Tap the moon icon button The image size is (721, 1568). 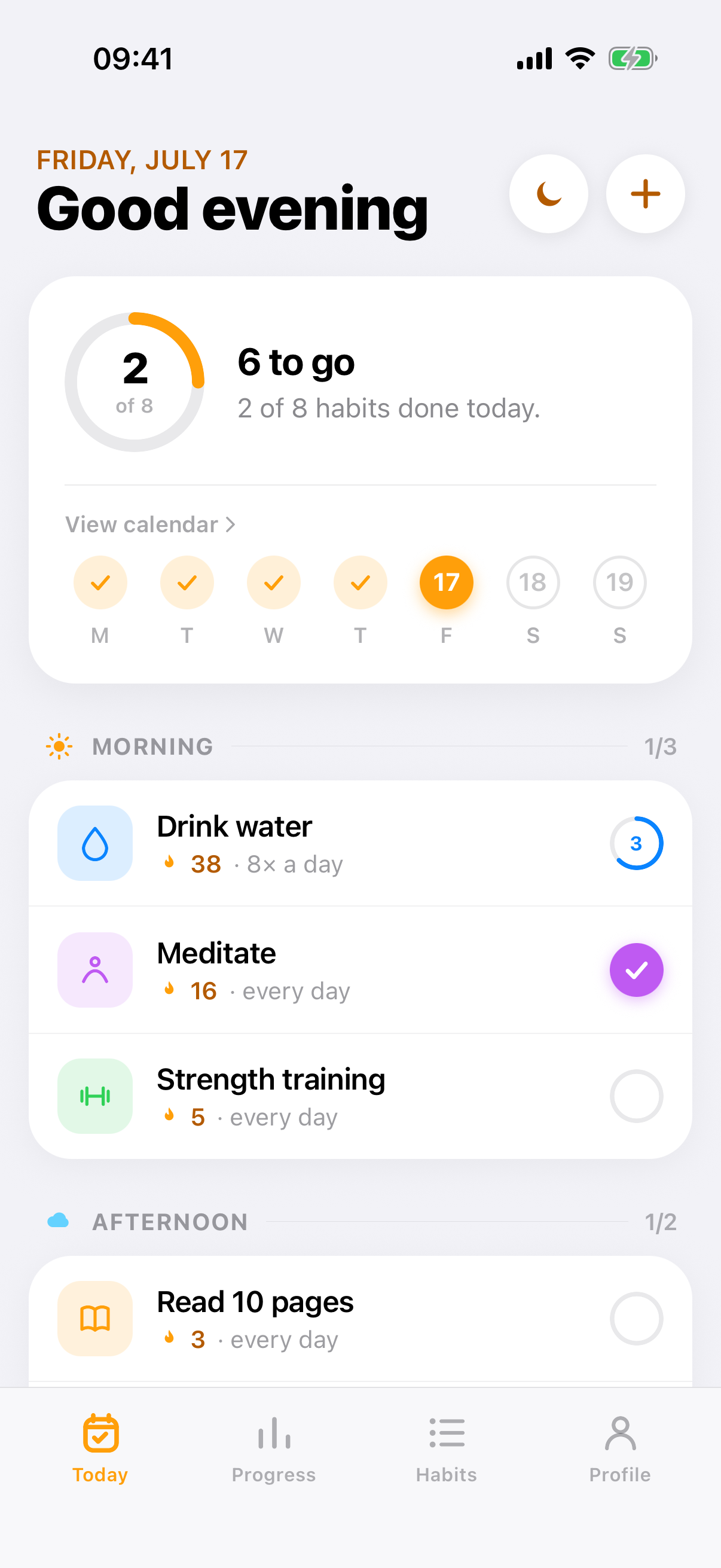548,194
